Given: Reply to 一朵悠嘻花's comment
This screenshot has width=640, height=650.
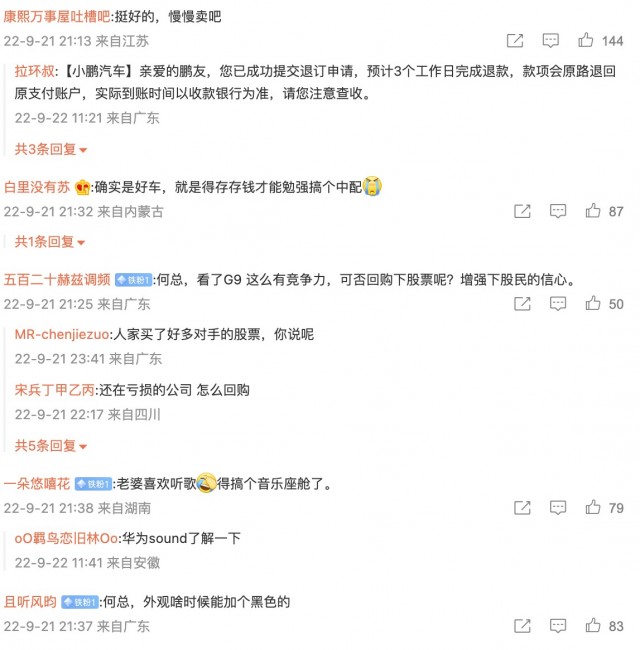Looking at the screenshot, I should [557, 508].
